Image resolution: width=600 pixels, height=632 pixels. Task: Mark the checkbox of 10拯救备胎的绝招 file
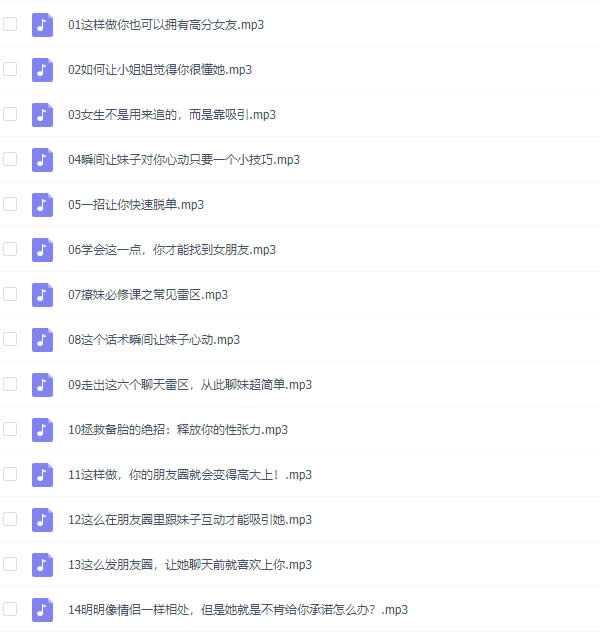[10, 429]
